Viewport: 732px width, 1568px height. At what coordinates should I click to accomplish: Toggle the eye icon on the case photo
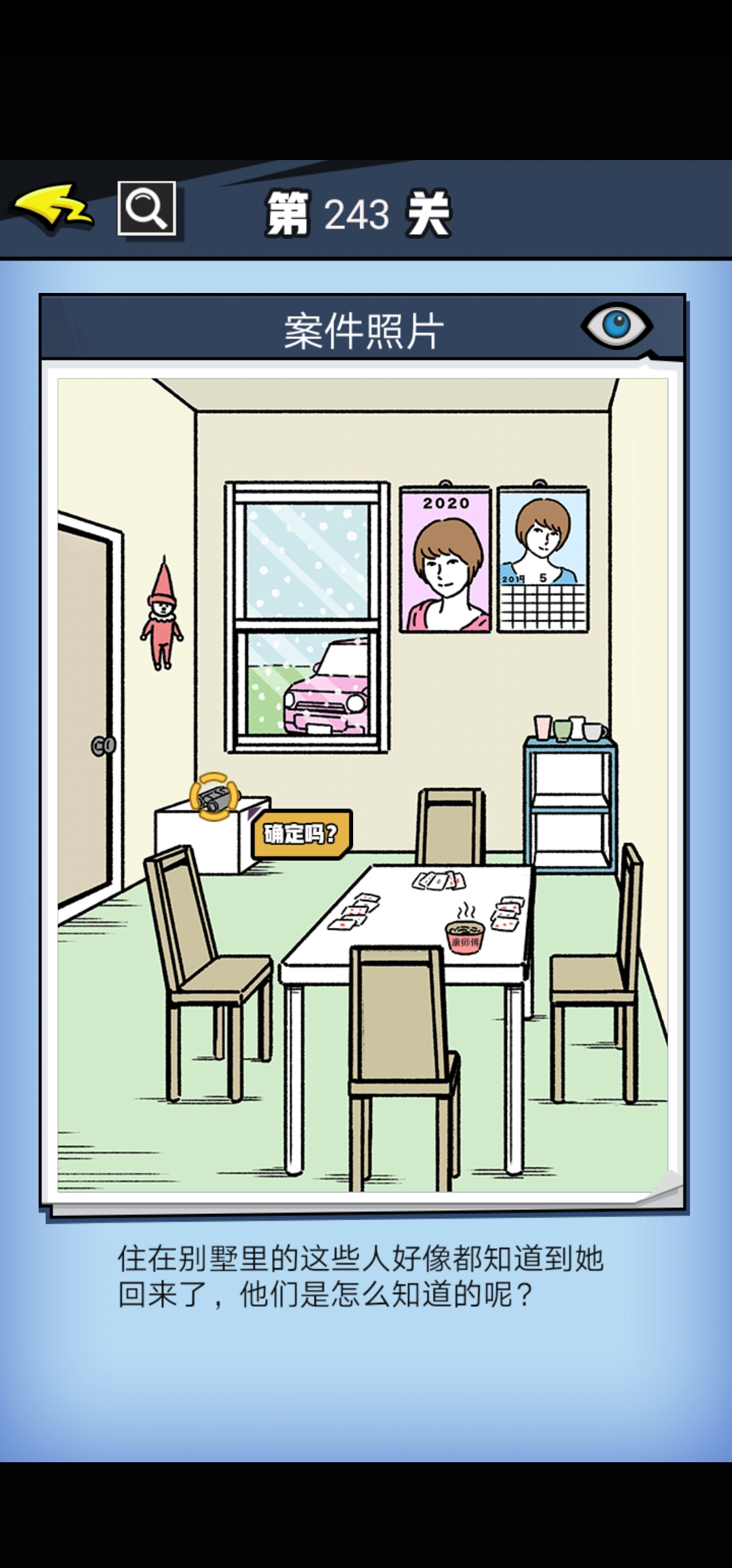coord(616,326)
